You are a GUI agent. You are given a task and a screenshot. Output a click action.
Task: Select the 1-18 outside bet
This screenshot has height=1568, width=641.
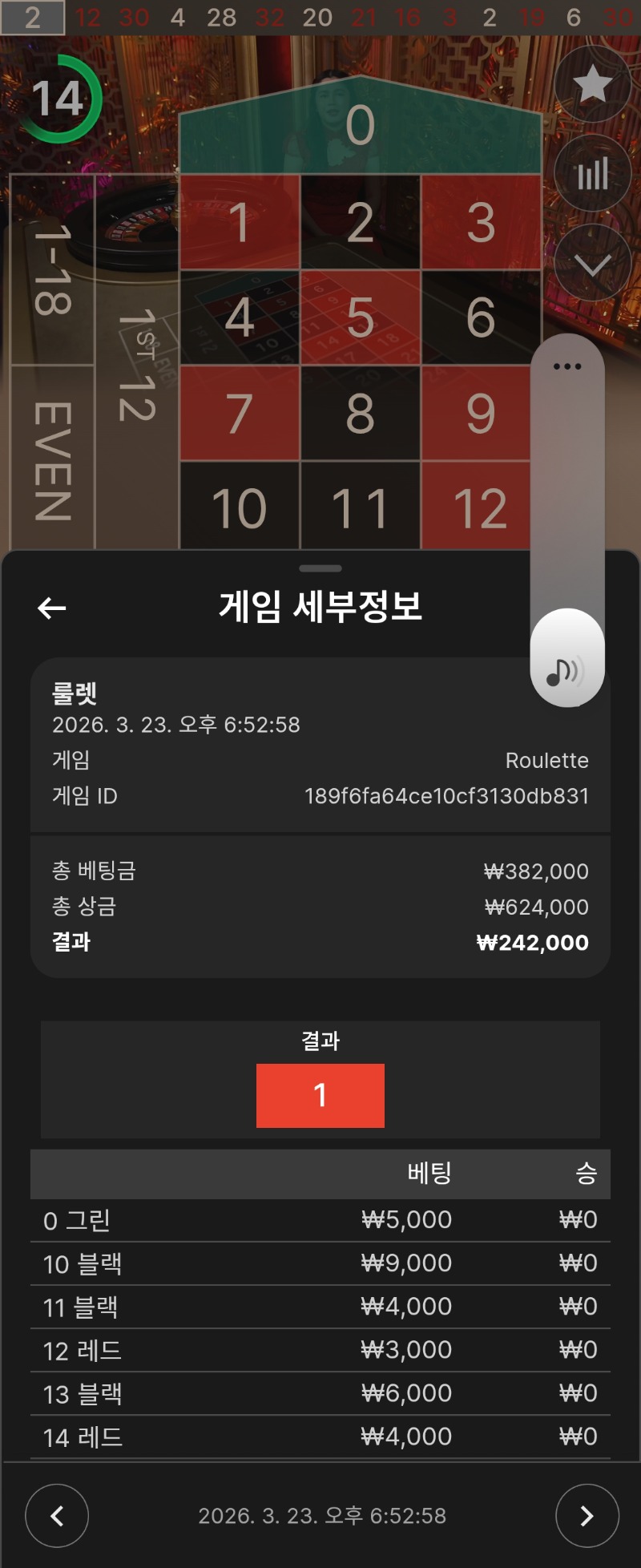tap(52, 269)
